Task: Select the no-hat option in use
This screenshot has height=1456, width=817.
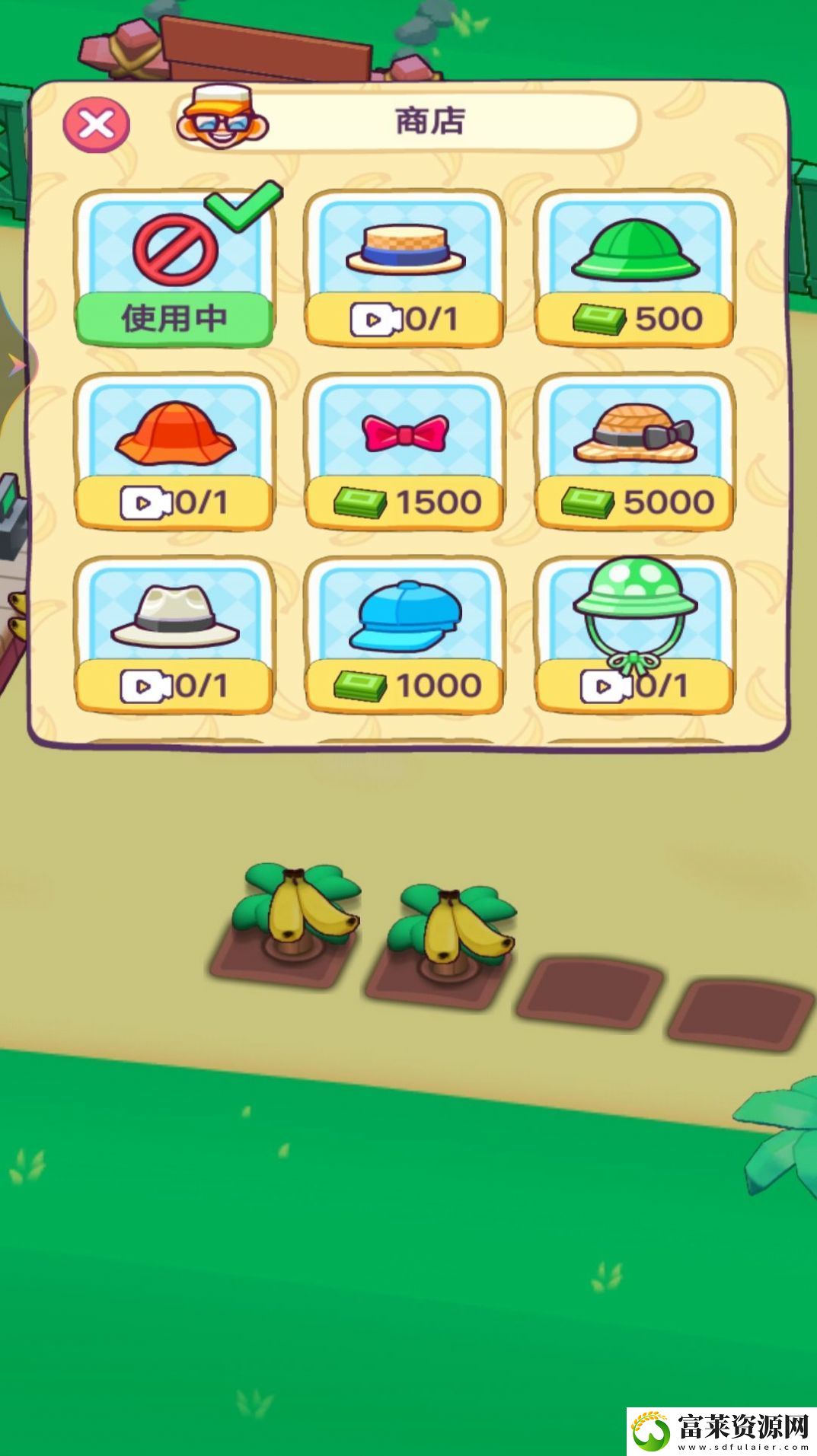Action: pyautogui.click(x=174, y=266)
